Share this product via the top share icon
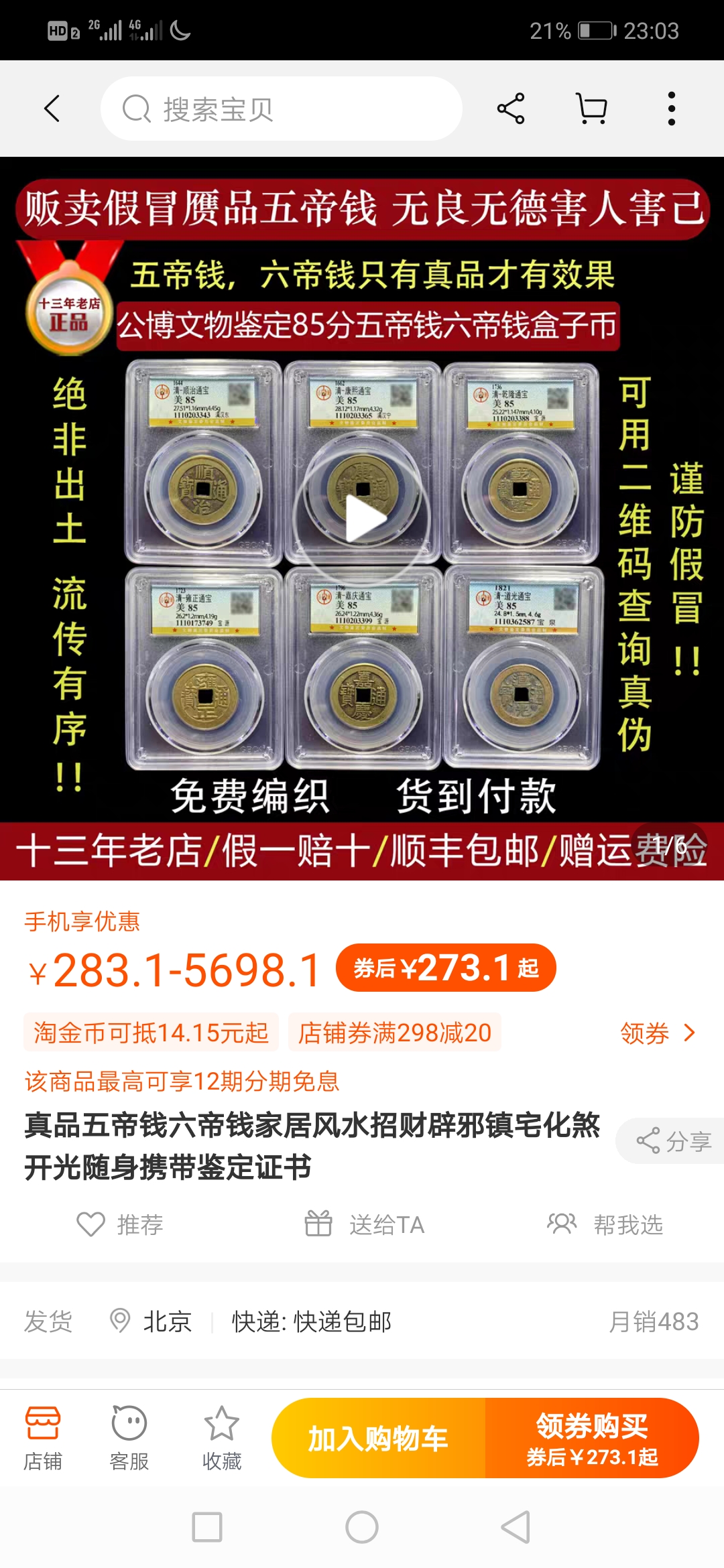724x1568 pixels. pyautogui.click(x=511, y=109)
